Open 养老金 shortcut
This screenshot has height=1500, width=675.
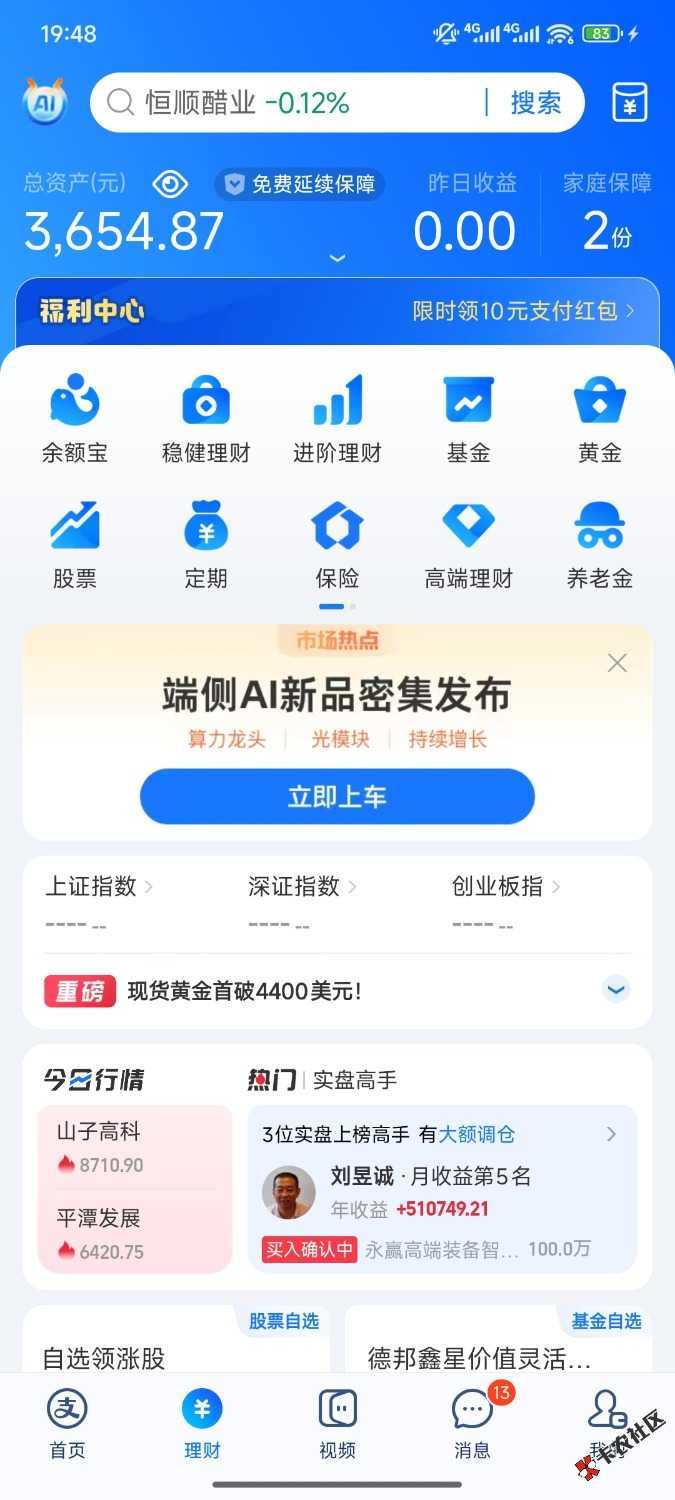tap(599, 544)
